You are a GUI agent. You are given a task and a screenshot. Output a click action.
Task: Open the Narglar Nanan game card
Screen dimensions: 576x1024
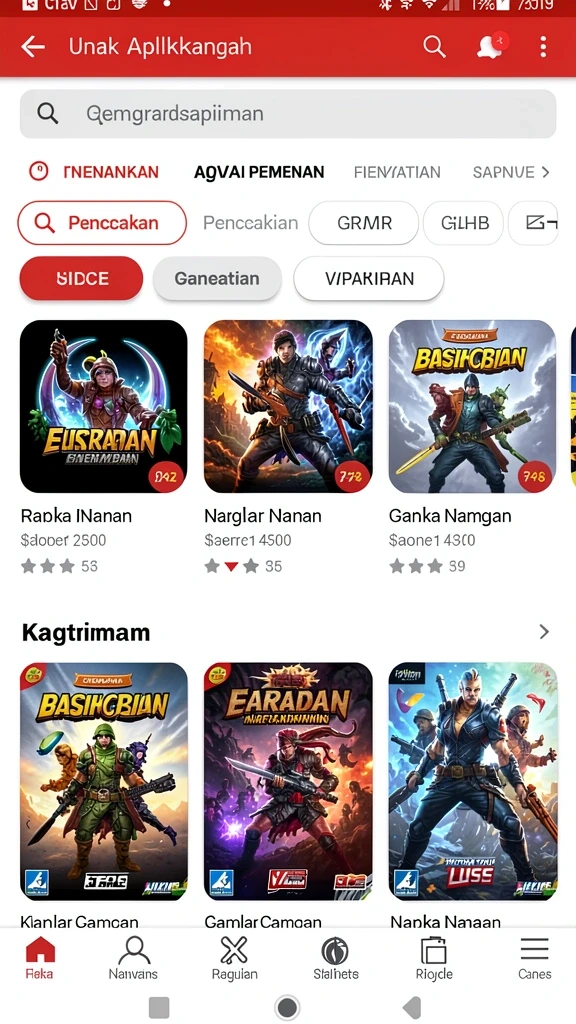tap(288, 447)
